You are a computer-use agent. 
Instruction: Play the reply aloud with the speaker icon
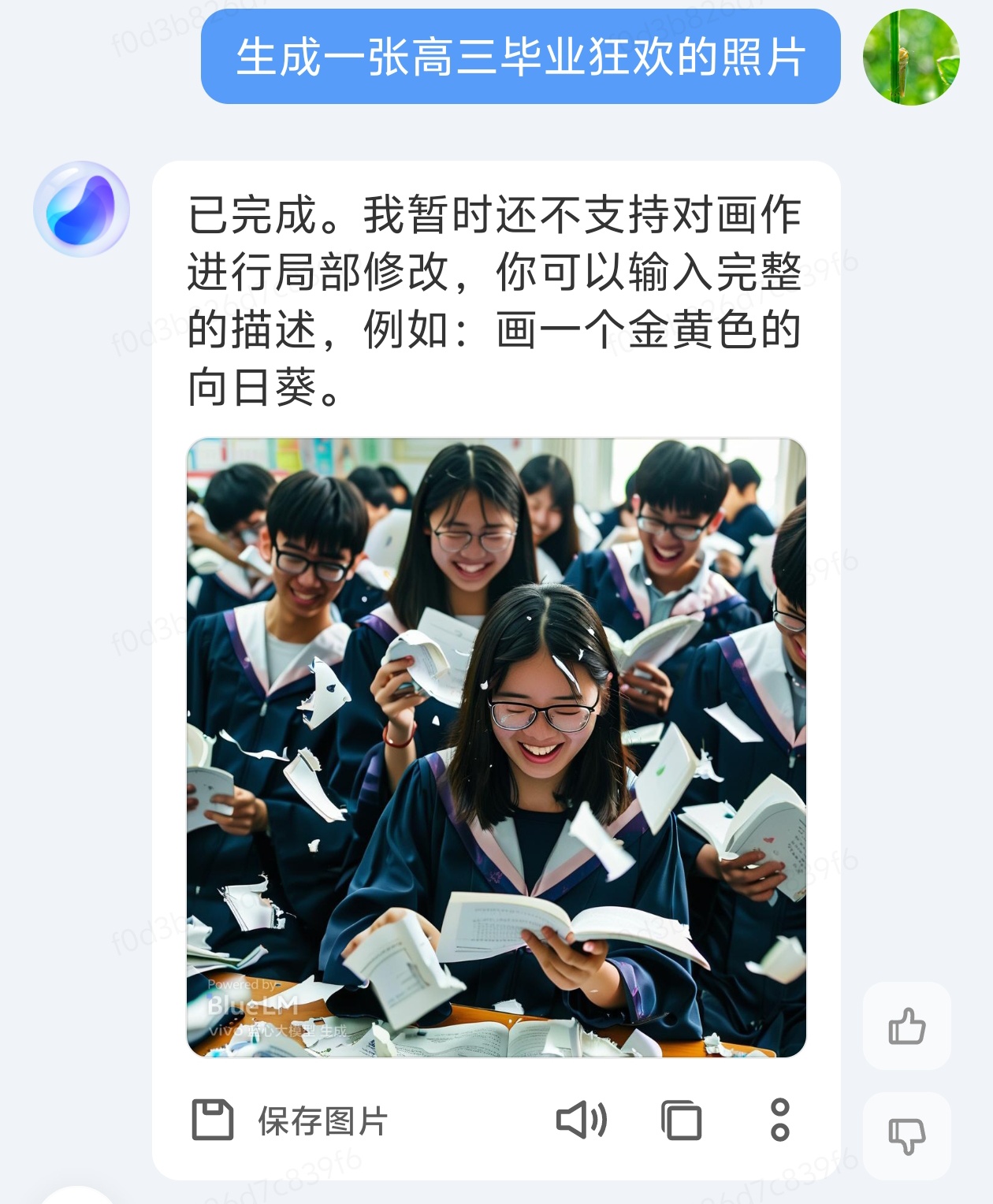click(x=581, y=1120)
